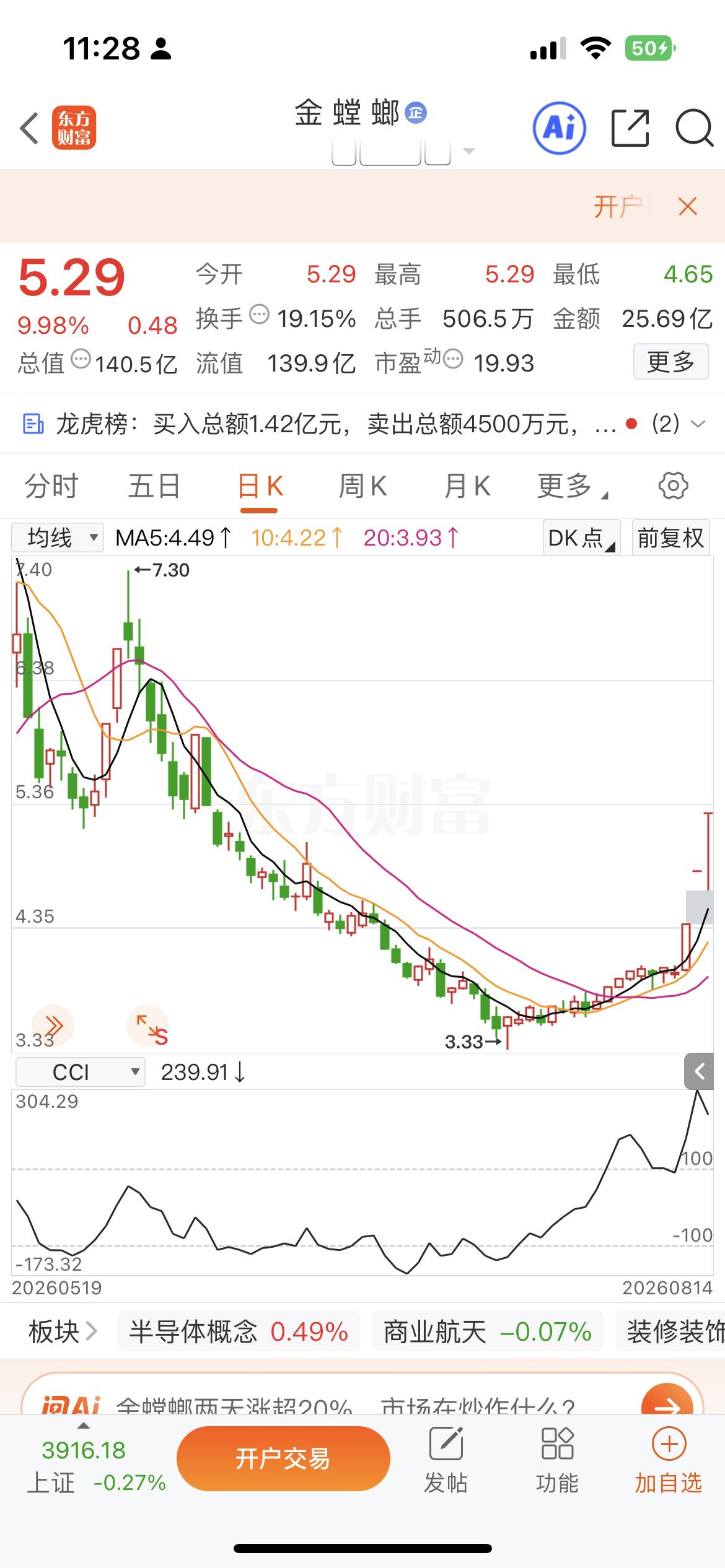Open the 半导体概念 sector chip
The width and height of the screenshot is (725, 1568).
pos(239,1331)
